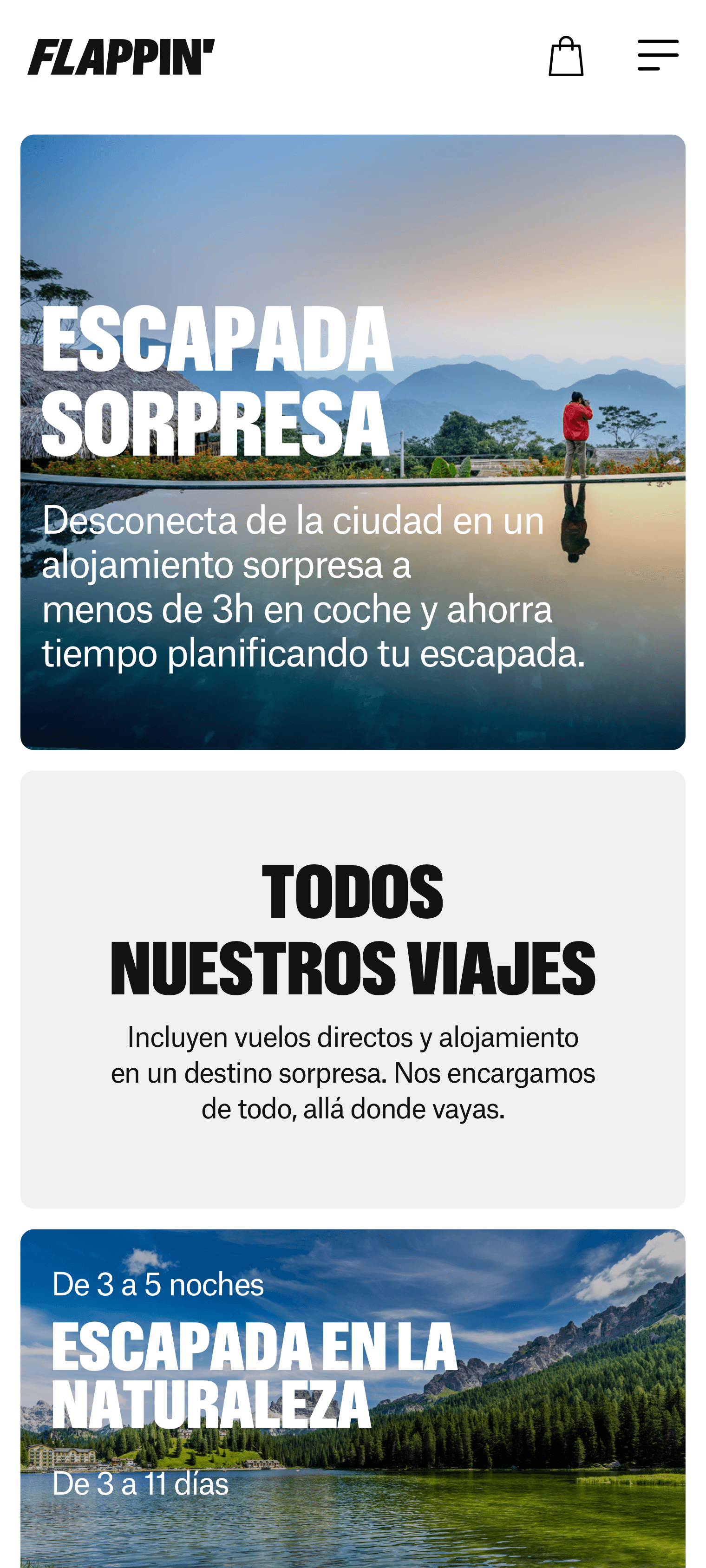Go to Flappin' home via logo
706x1568 pixels.
[x=121, y=57]
